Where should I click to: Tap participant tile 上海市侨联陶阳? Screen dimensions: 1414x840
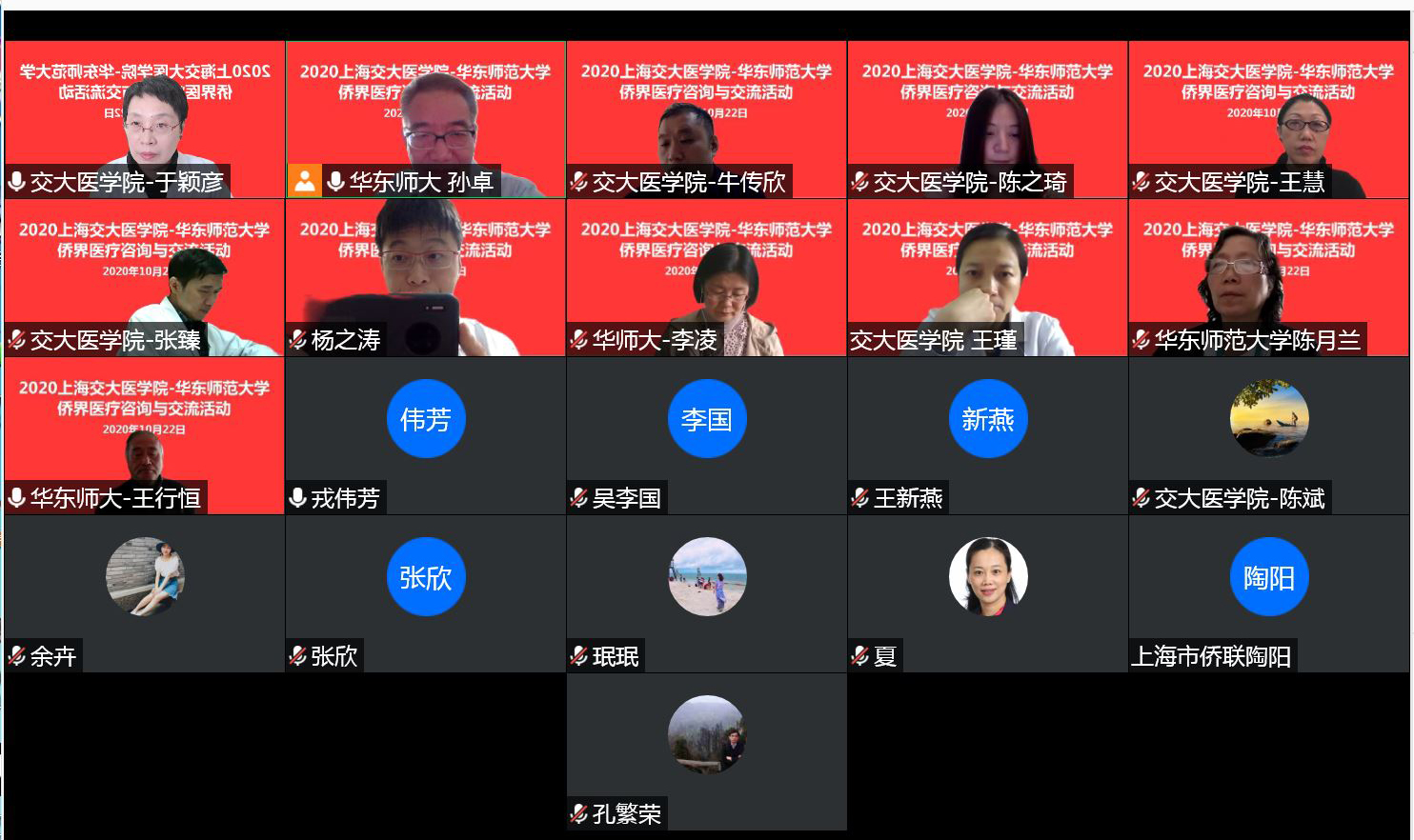pos(1268,593)
